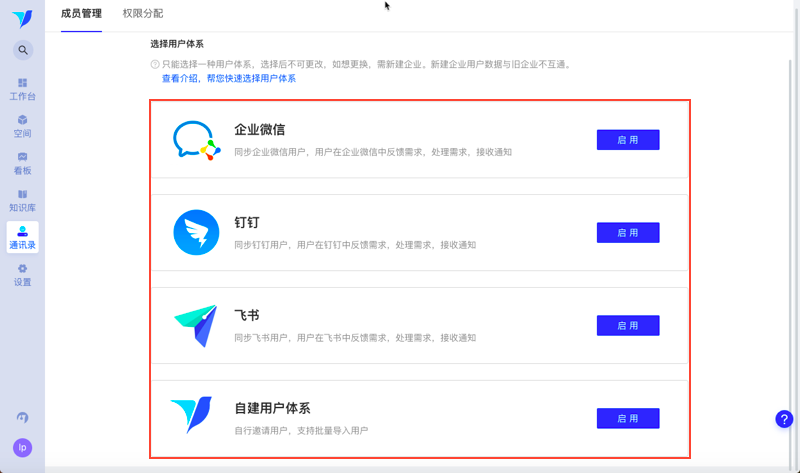This screenshot has height=473, width=800.
Task: Tap the headset support icon
Action: point(22,417)
